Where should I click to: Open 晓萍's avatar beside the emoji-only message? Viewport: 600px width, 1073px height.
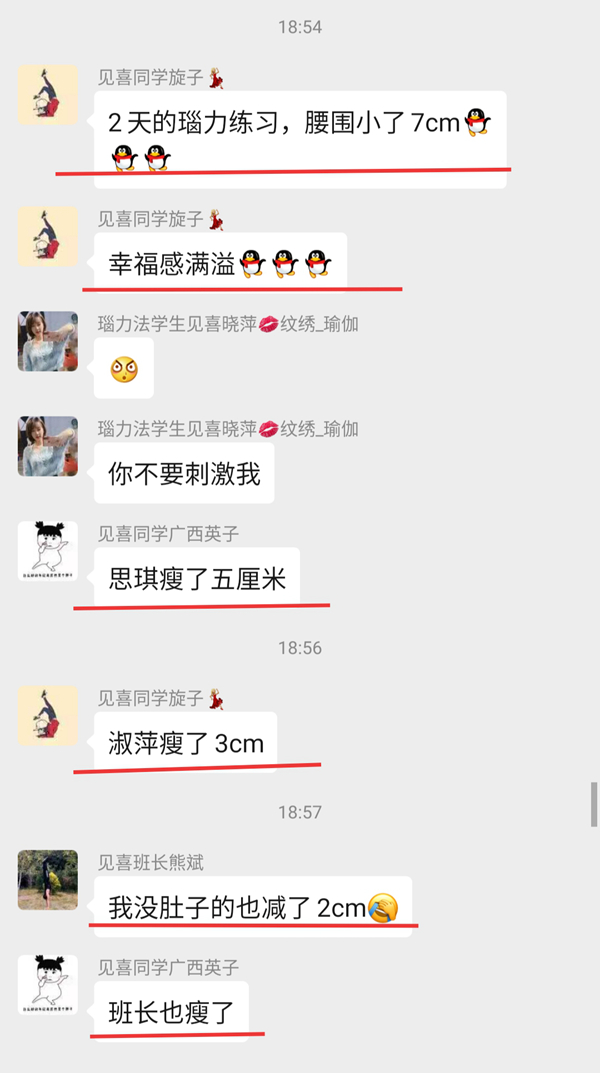pyautogui.click(x=48, y=341)
